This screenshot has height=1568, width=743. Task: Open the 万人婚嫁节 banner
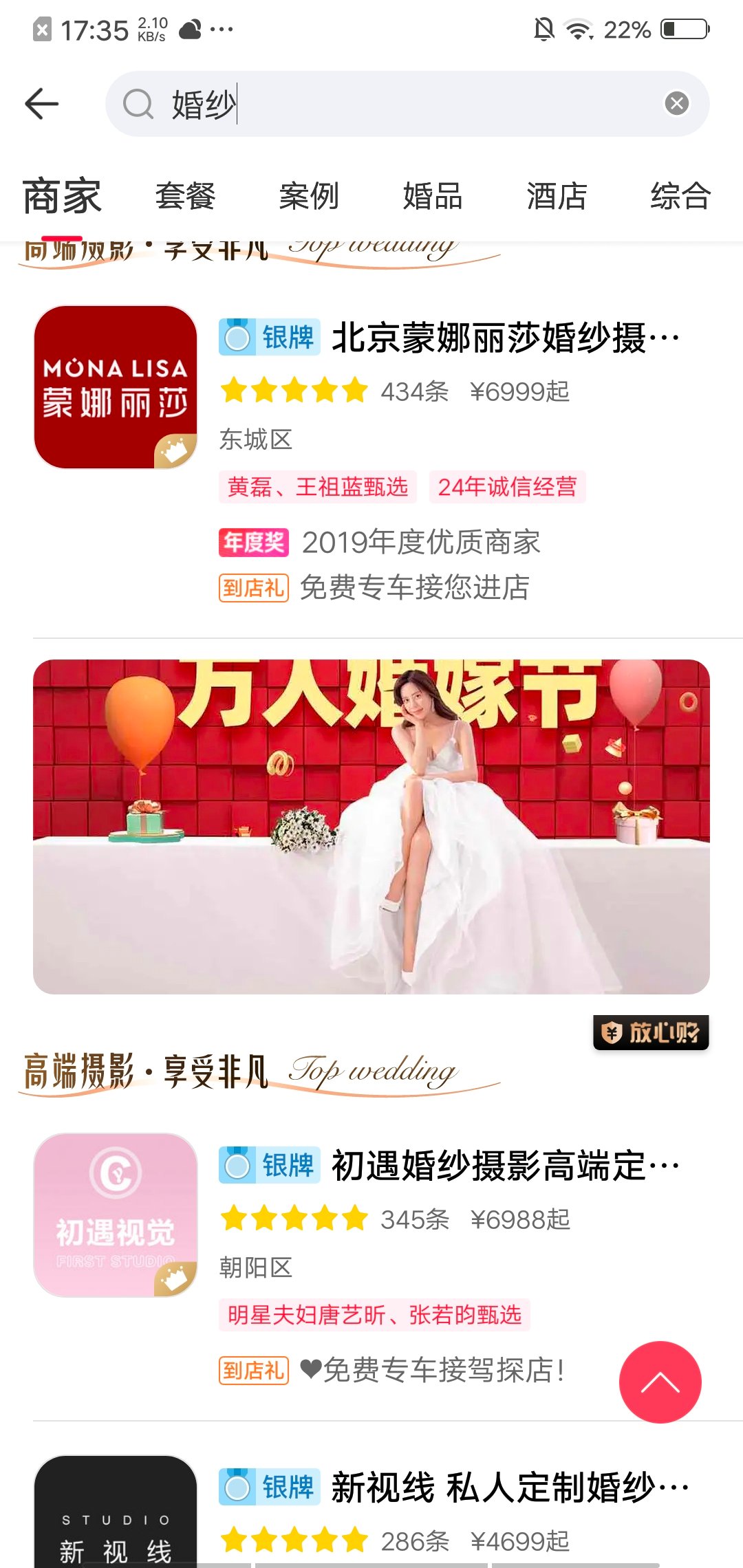pos(371,827)
